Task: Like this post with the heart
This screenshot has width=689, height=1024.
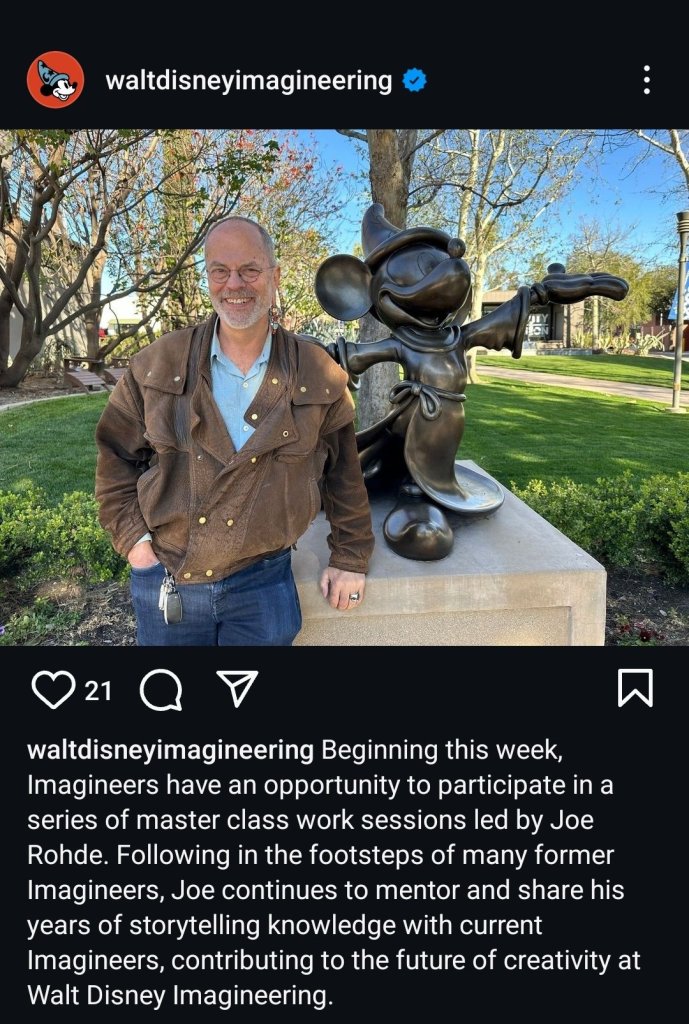Action: tap(53, 689)
